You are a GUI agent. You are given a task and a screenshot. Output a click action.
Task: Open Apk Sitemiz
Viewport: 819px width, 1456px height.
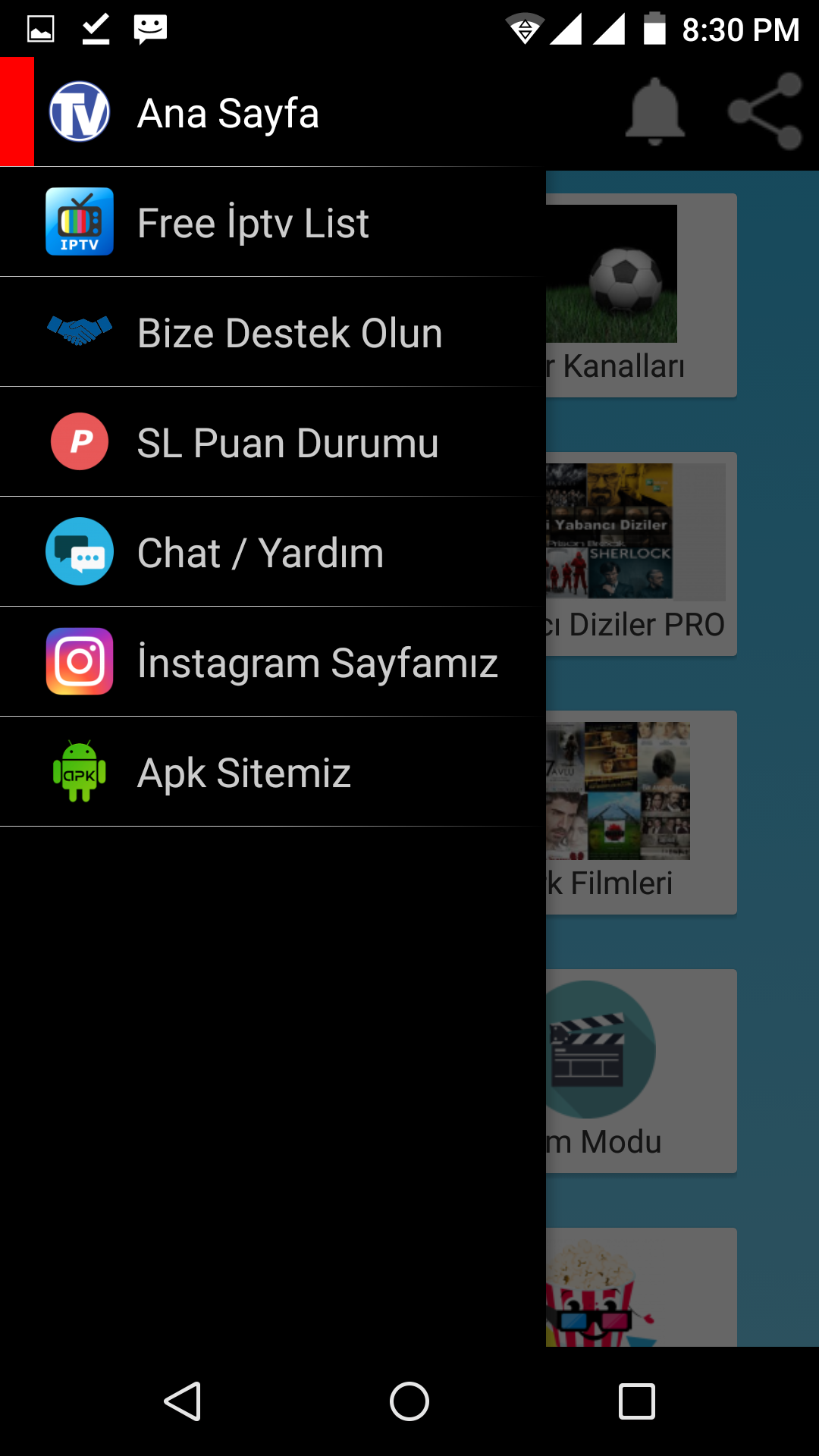click(x=243, y=773)
